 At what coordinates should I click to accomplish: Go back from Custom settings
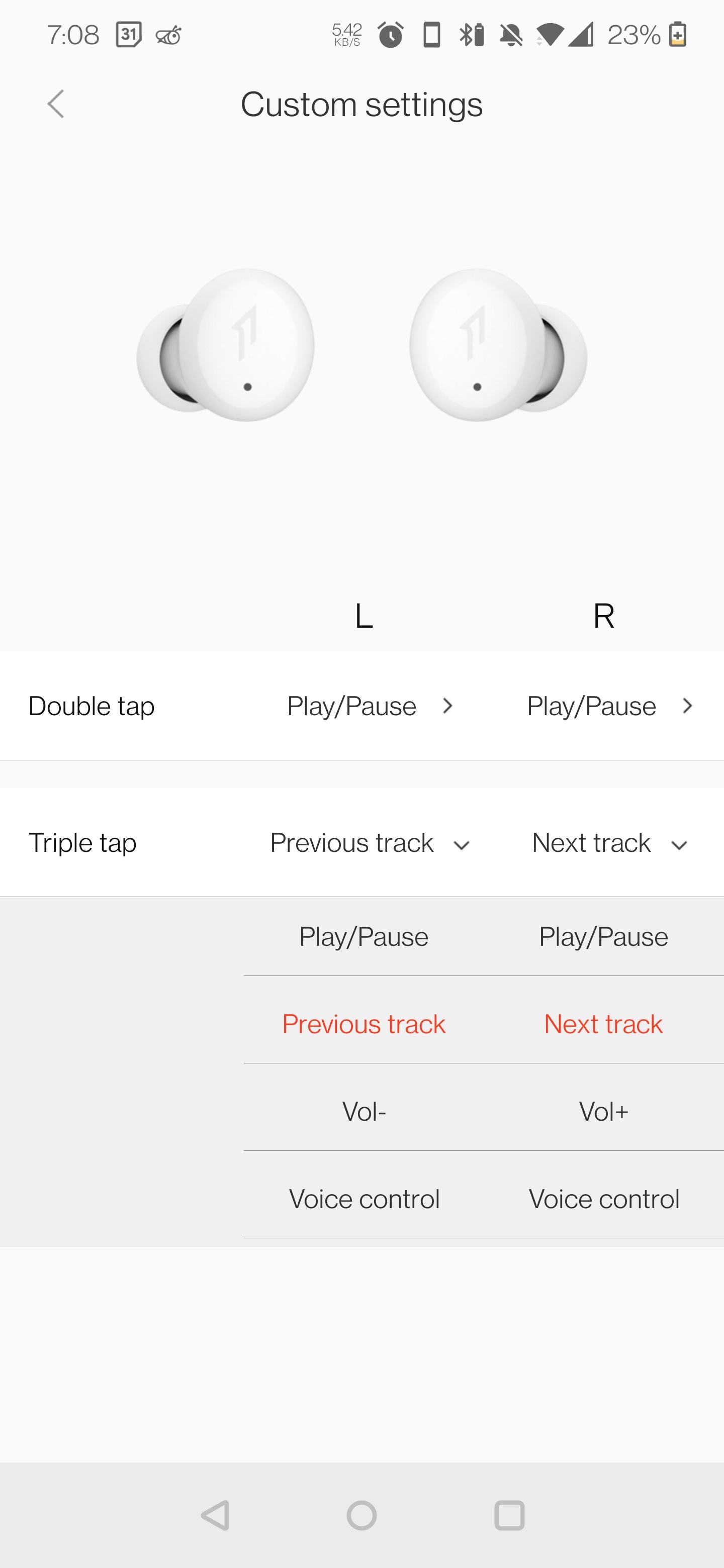pos(56,104)
